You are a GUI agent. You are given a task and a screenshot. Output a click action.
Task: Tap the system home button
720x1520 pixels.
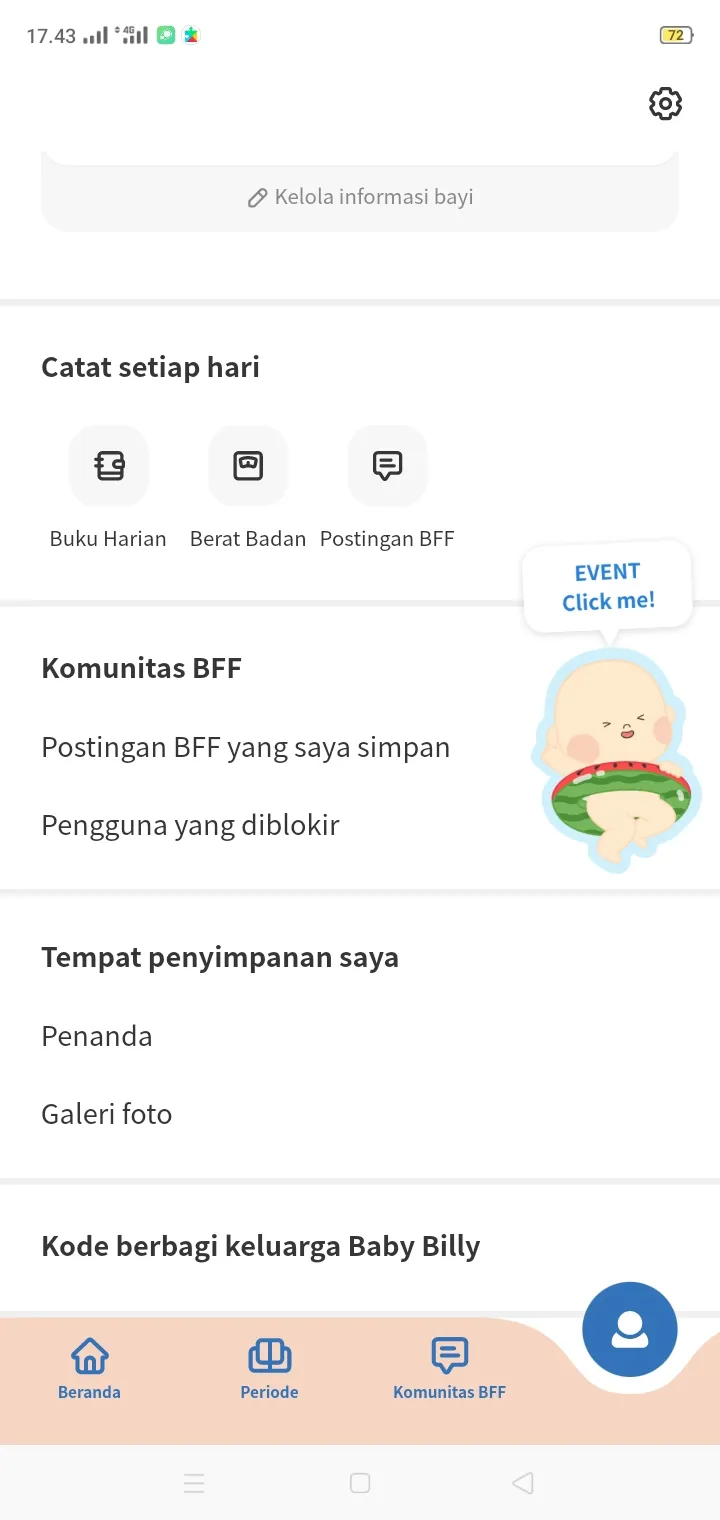click(360, 1483)
